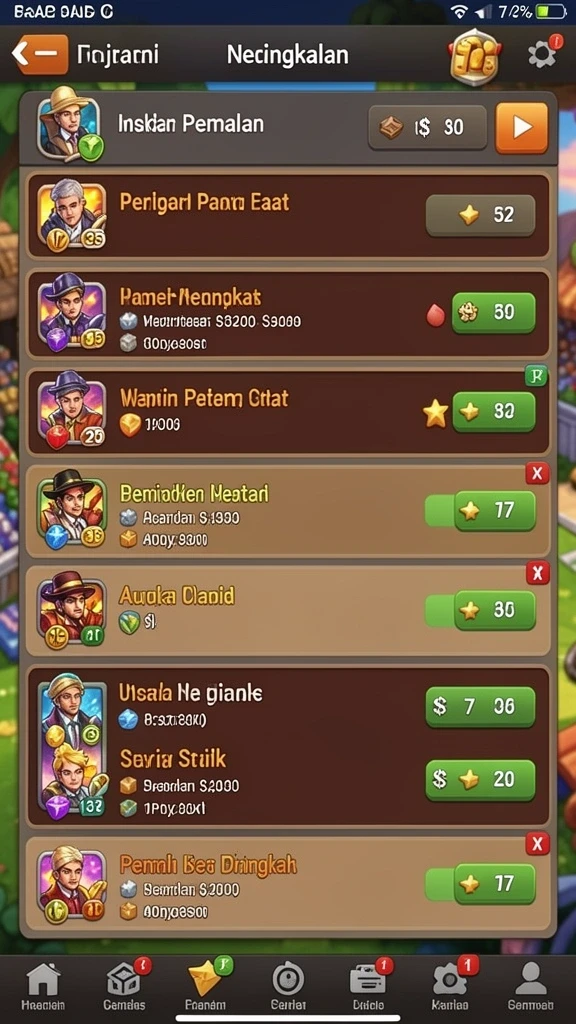The width and height of the screenshot is (576, 1024).
Task: Open the settings gear icon
Action: [543, 55]
